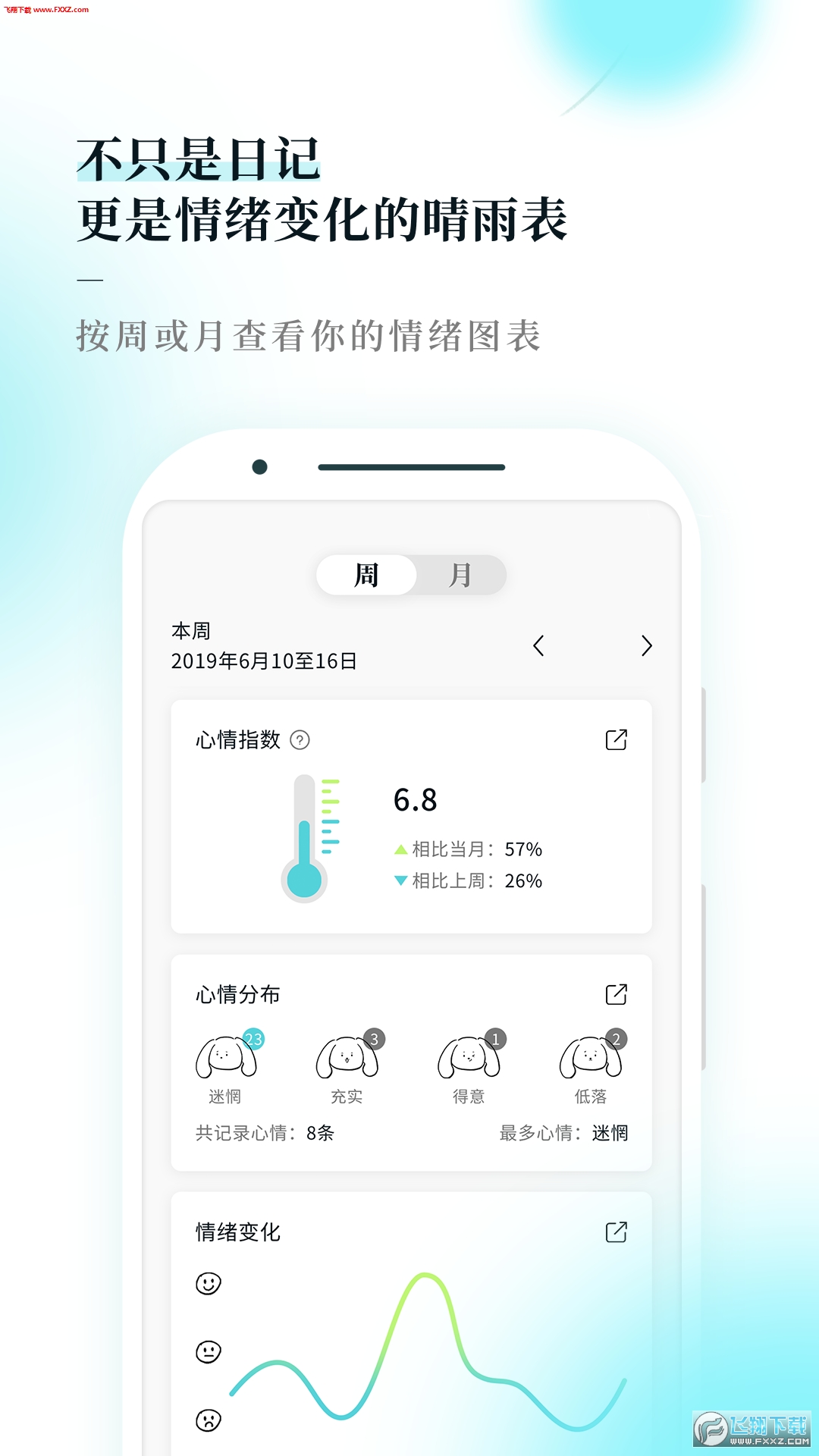Image resolution: width=819 pixels, height=1456 pixels.
Task: Go to previous week with left chevron
Action: pyautogui.click(x=539, y=645)
